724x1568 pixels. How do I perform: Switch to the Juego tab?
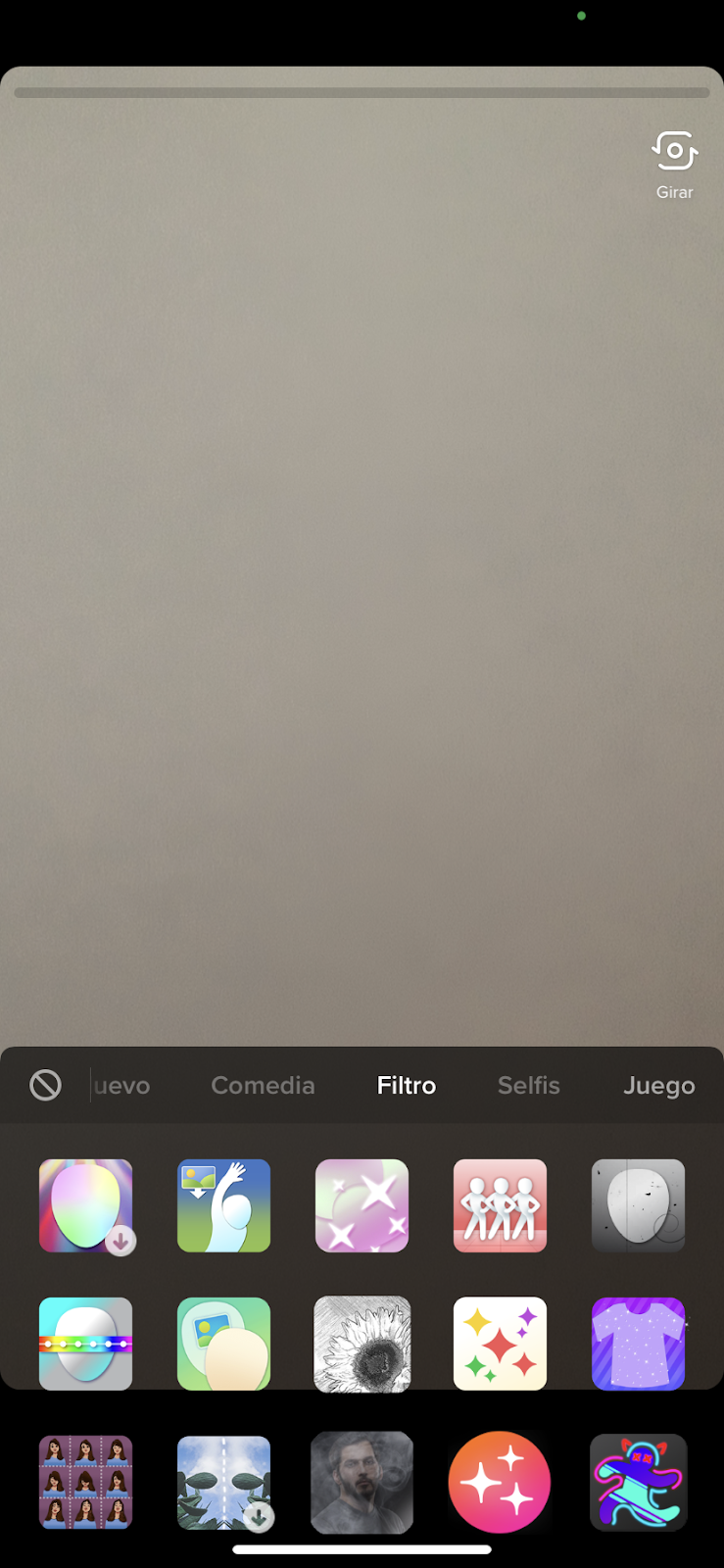coord(658,1085)
